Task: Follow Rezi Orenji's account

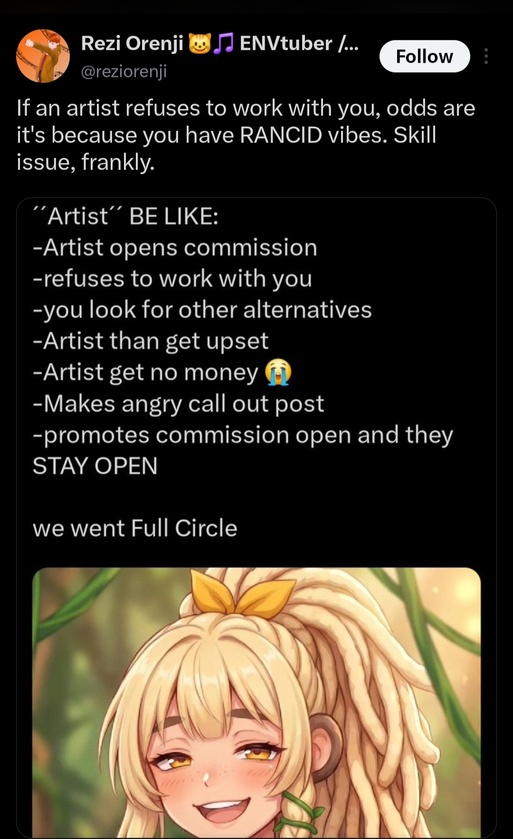Action: pos(424,56)
